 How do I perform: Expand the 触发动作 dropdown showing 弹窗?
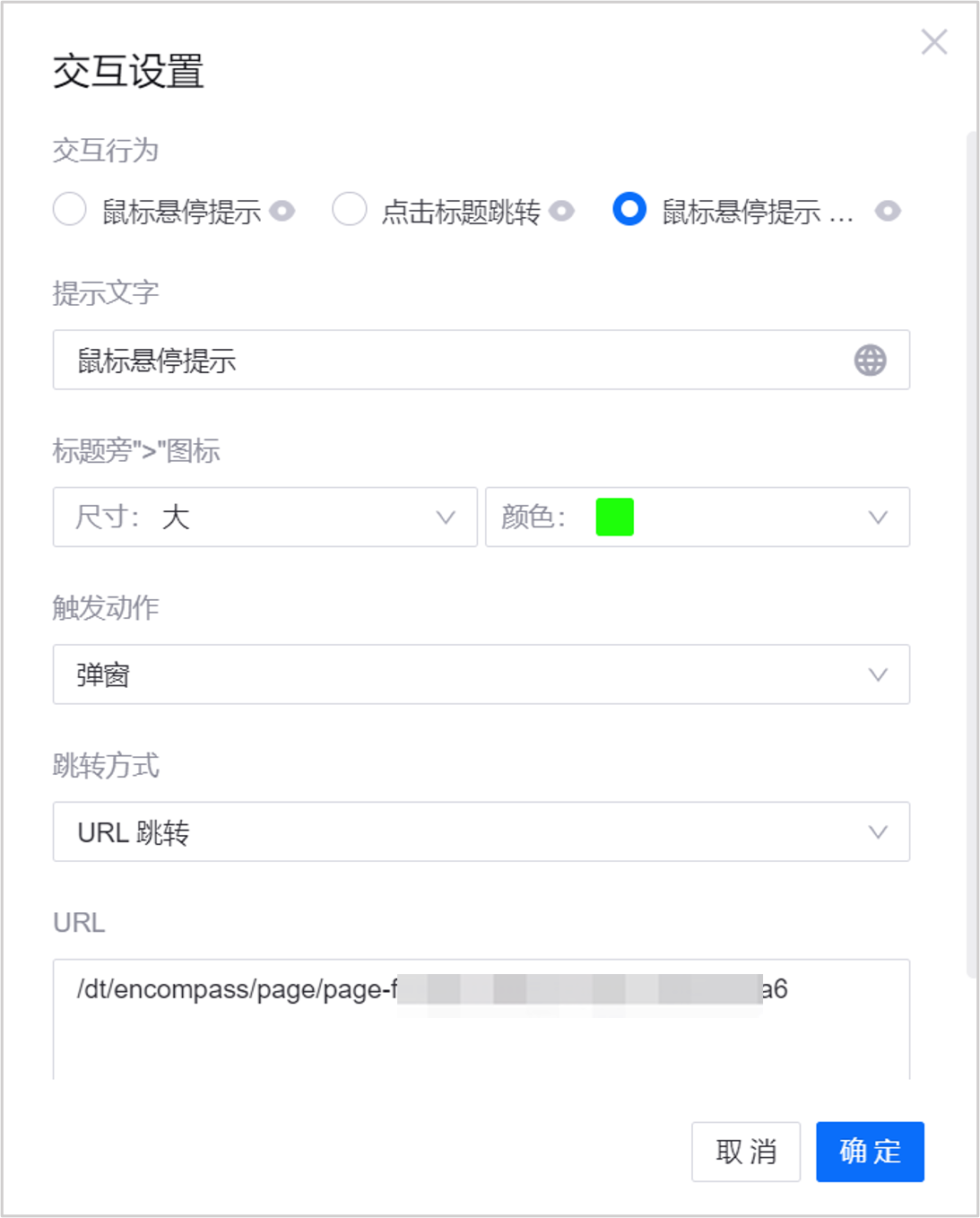point(481,674)
